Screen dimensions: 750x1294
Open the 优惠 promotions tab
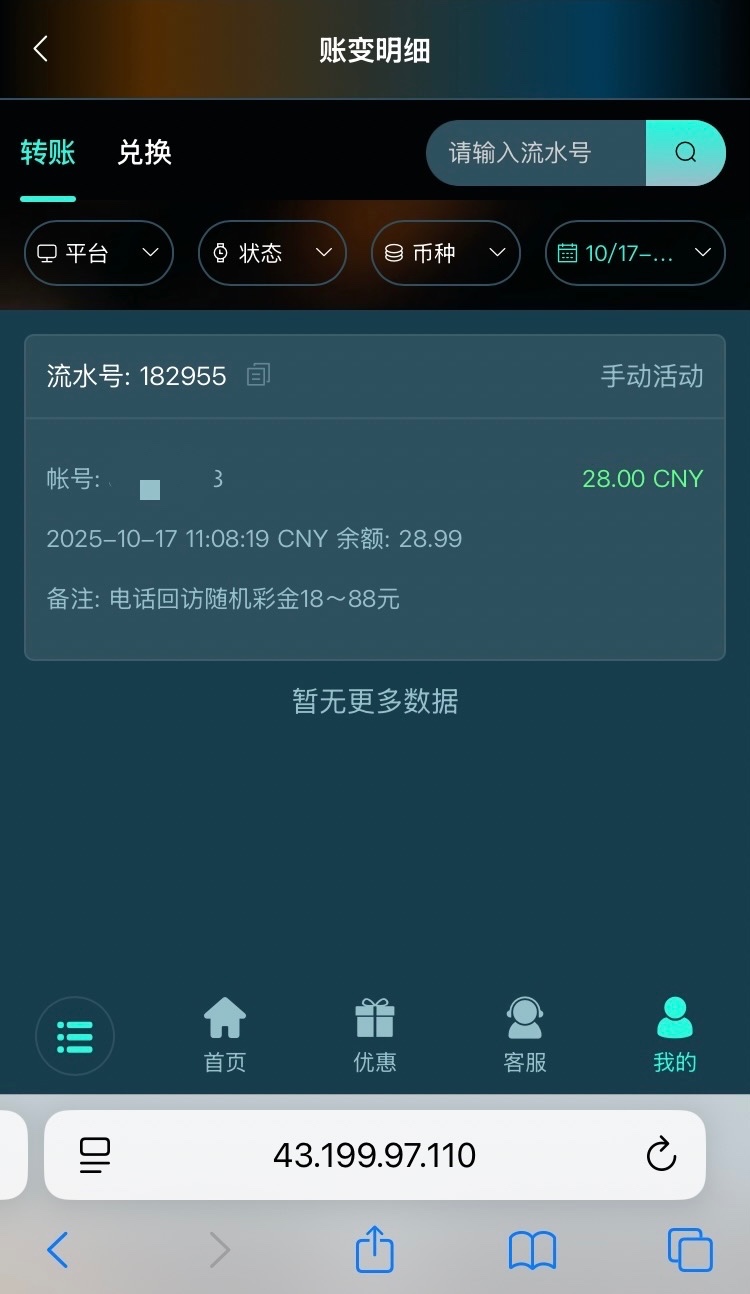(375, 1036)
